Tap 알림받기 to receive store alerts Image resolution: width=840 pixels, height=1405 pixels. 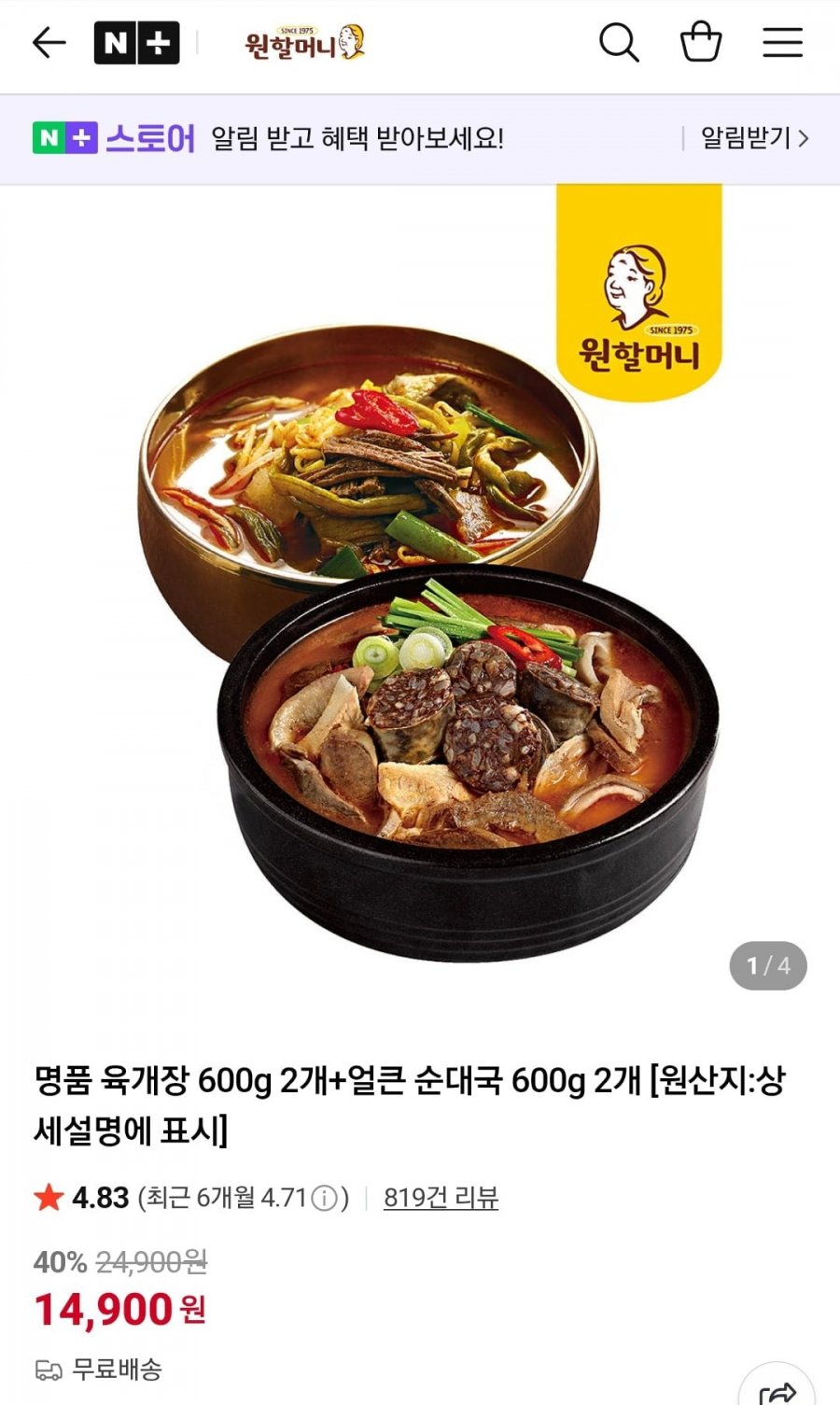754,138
